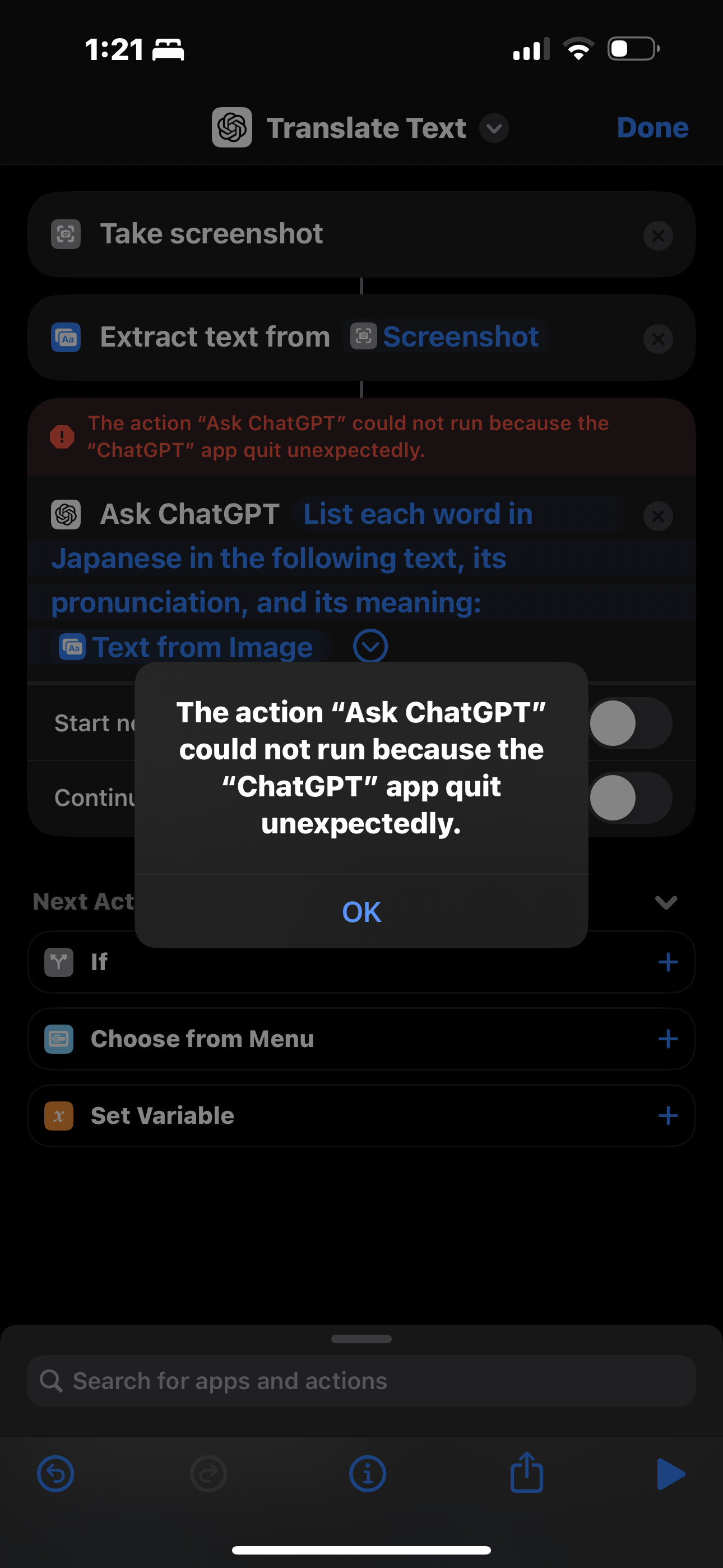723x1568 pixels.
Task: Run the shortcut with play button
Action: pos(671,1474)
